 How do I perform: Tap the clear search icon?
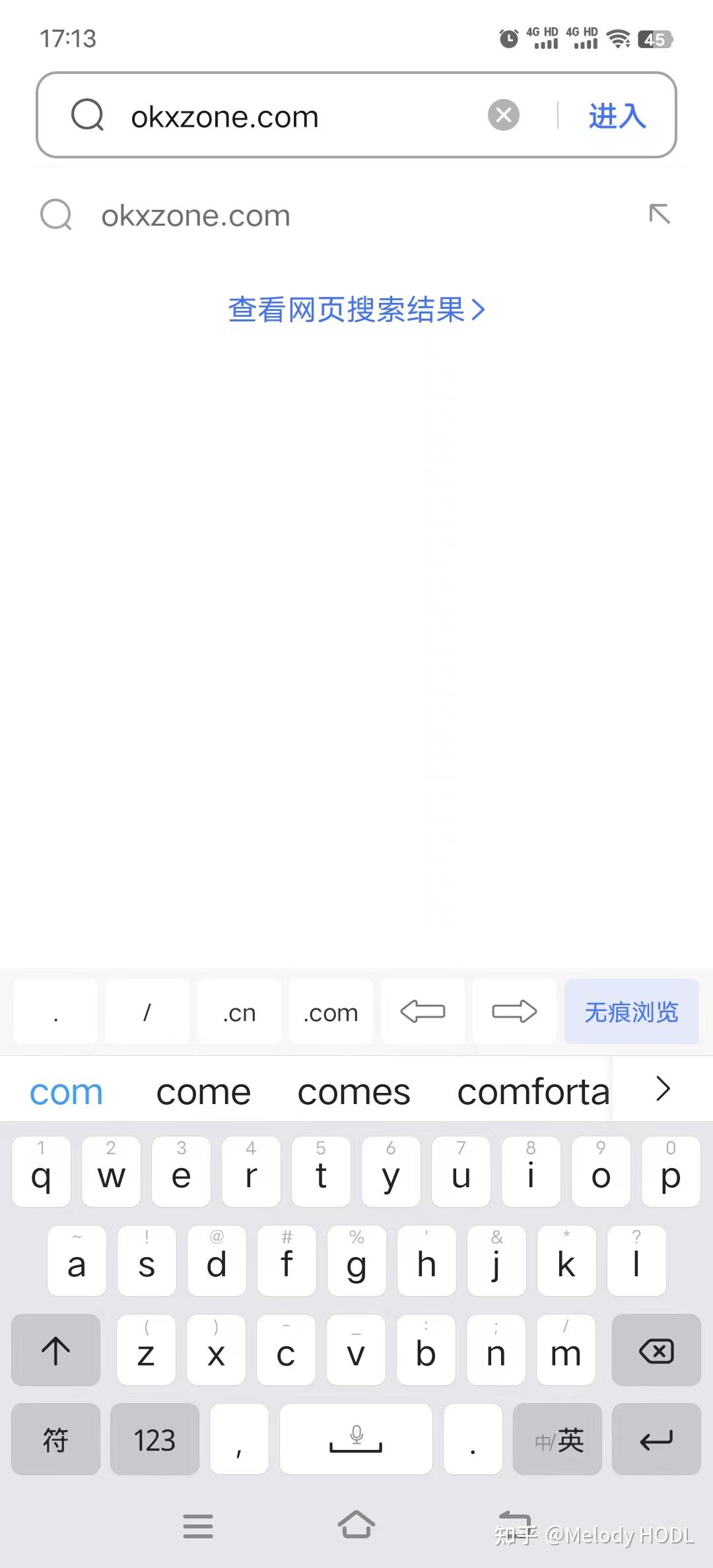coord(503,115)
